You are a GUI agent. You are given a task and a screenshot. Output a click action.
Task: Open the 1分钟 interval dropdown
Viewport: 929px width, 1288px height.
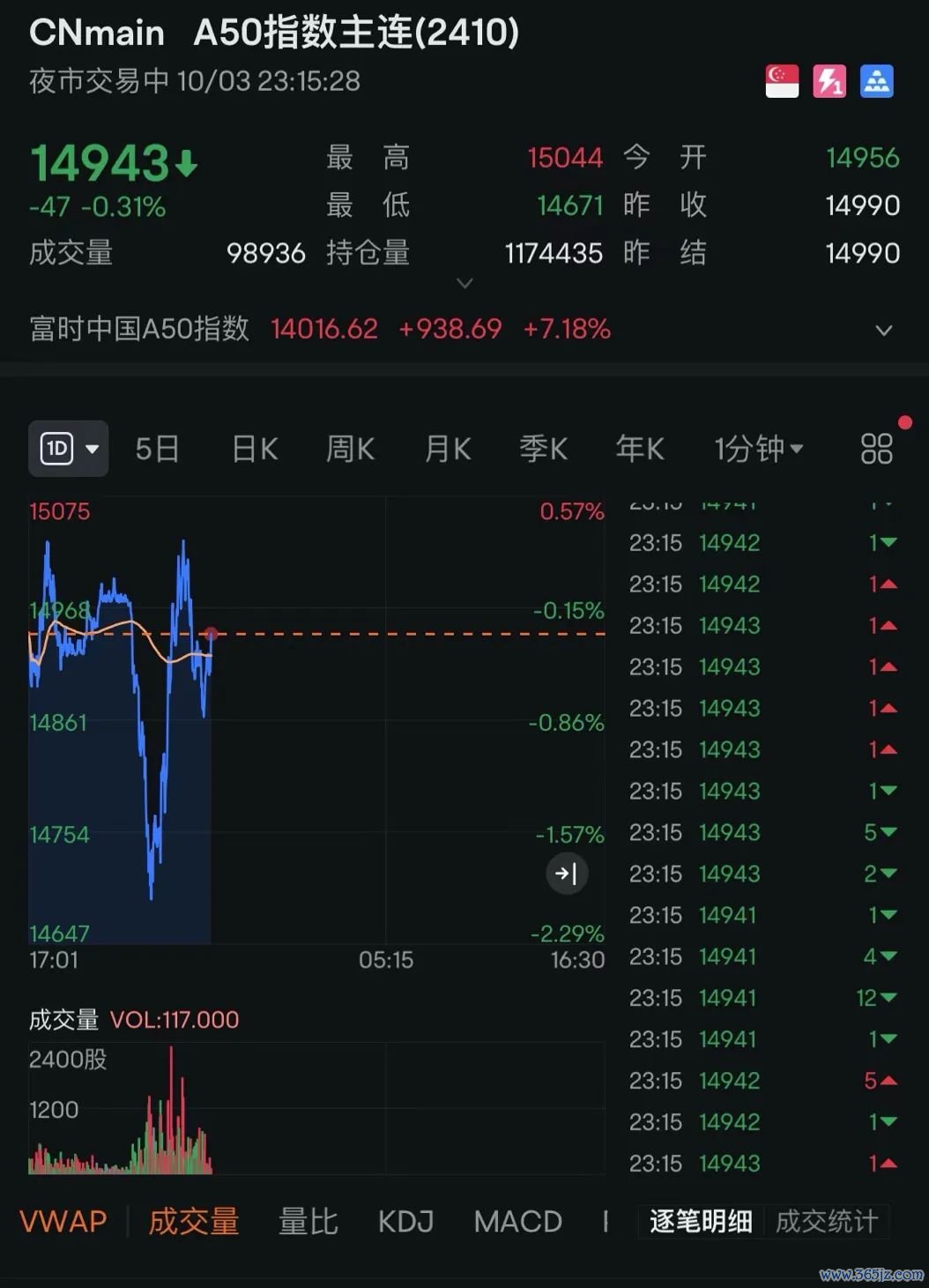[x=758, y=449]
